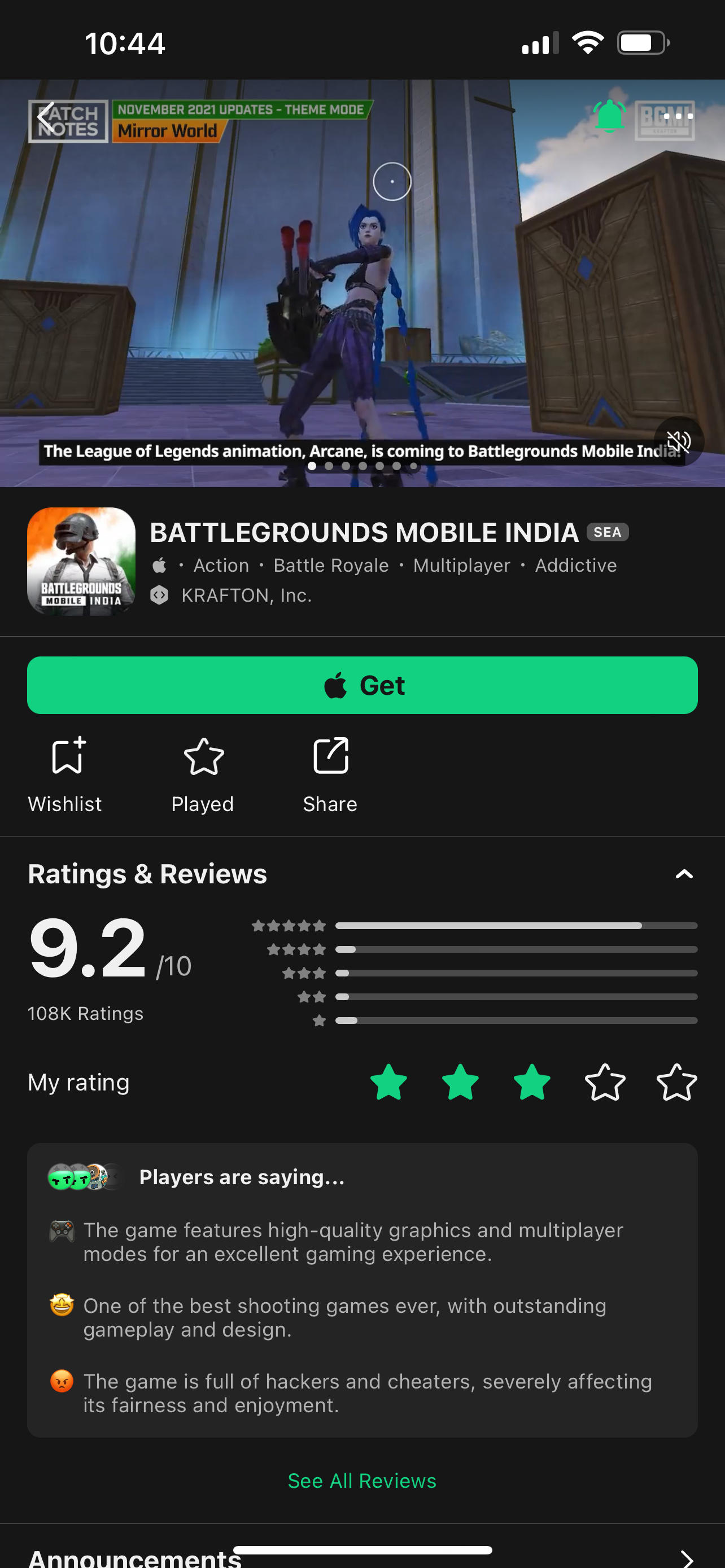Set my rating to five stars
Image resolution: width=725 pixels, height=1568 pixels.
(x=676, y=1082)
